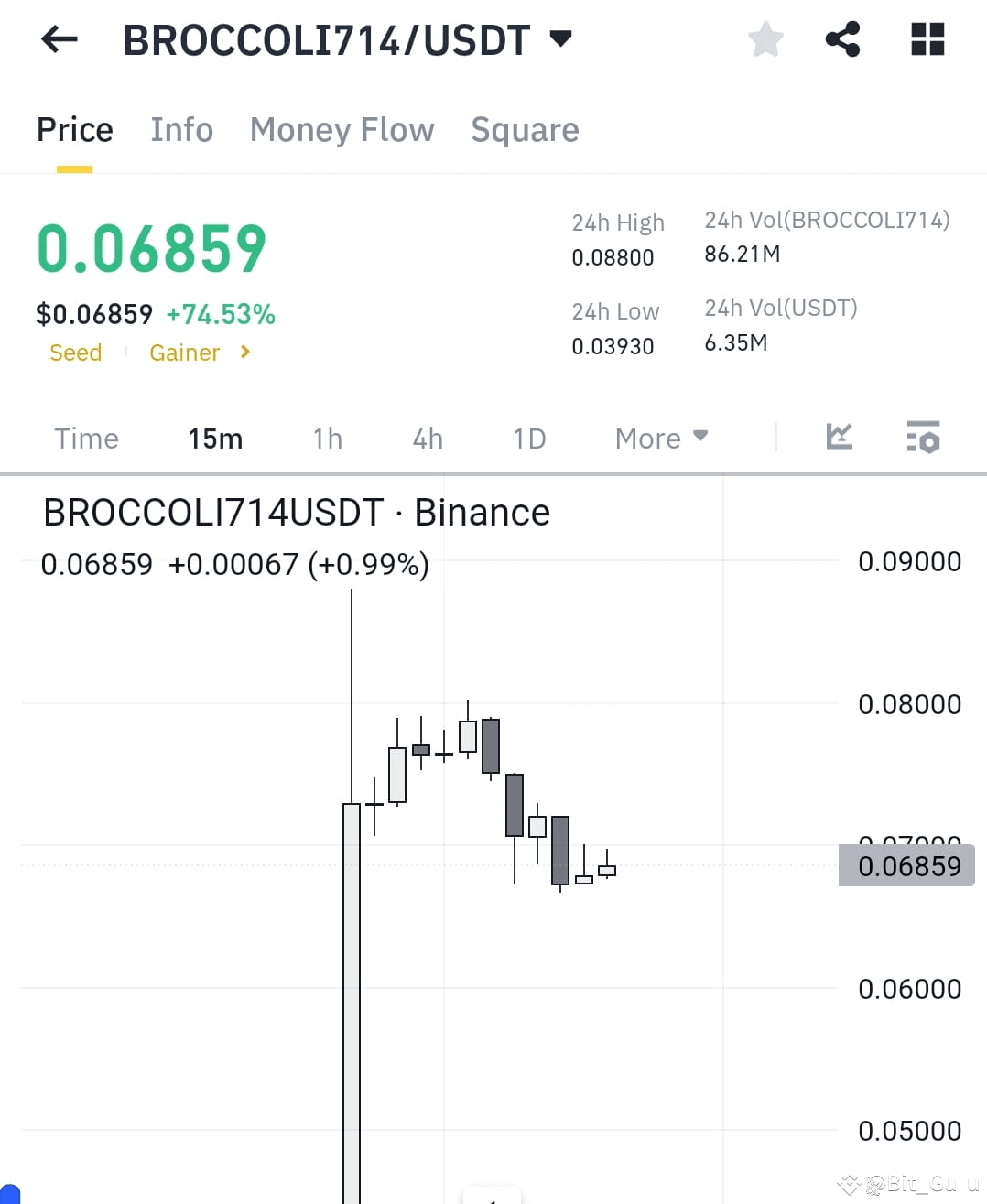
Task: Switch to the Info tab
Action: tap(181, 130)
